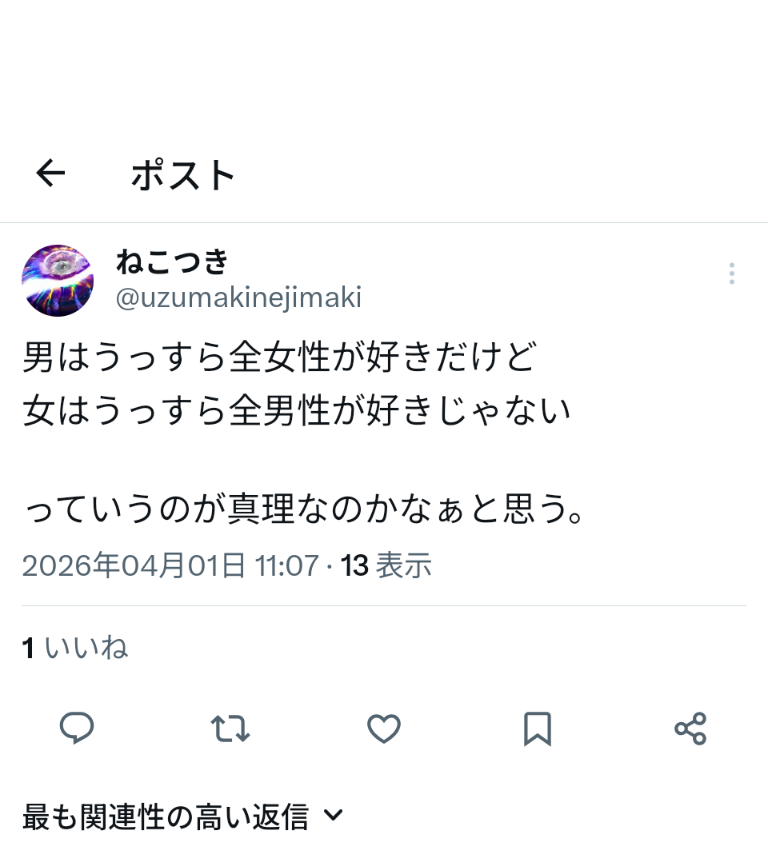Share this post
Screen dimensions: 768x847
[x=690, y=728]
